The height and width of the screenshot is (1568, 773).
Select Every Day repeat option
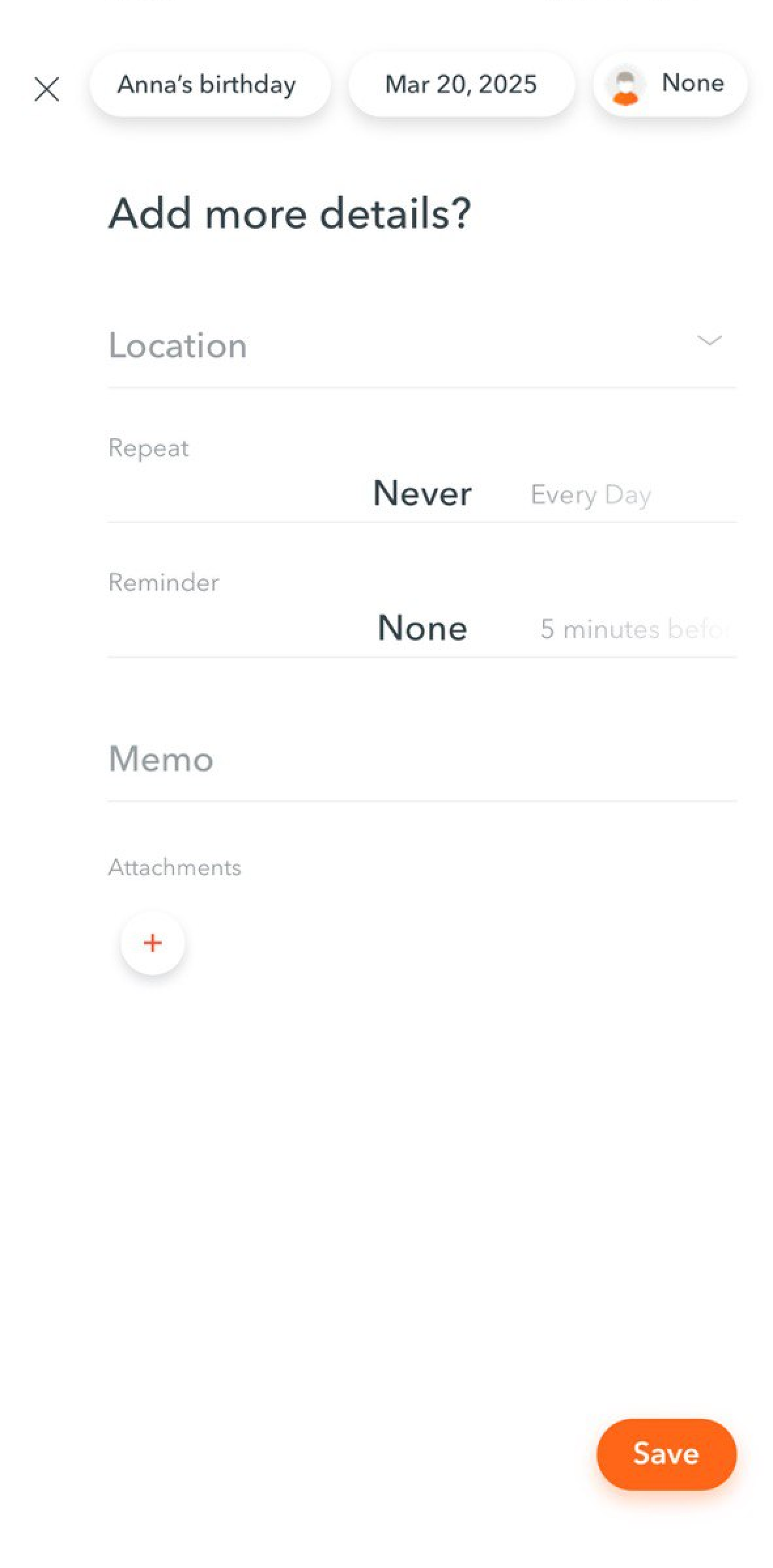tap(591, 495)
